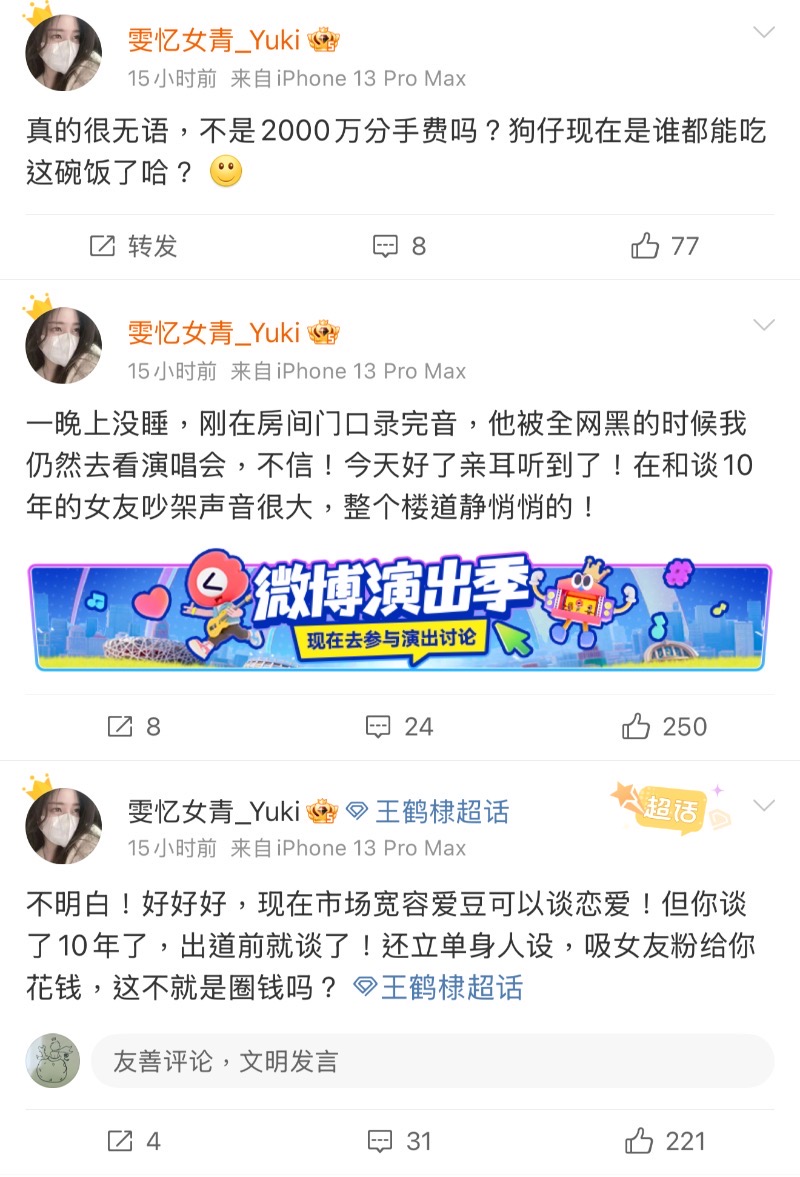This screenshot has height=1177, width=800.
Task: Tap the 超话 badge on third post
Action: point(668,808)
